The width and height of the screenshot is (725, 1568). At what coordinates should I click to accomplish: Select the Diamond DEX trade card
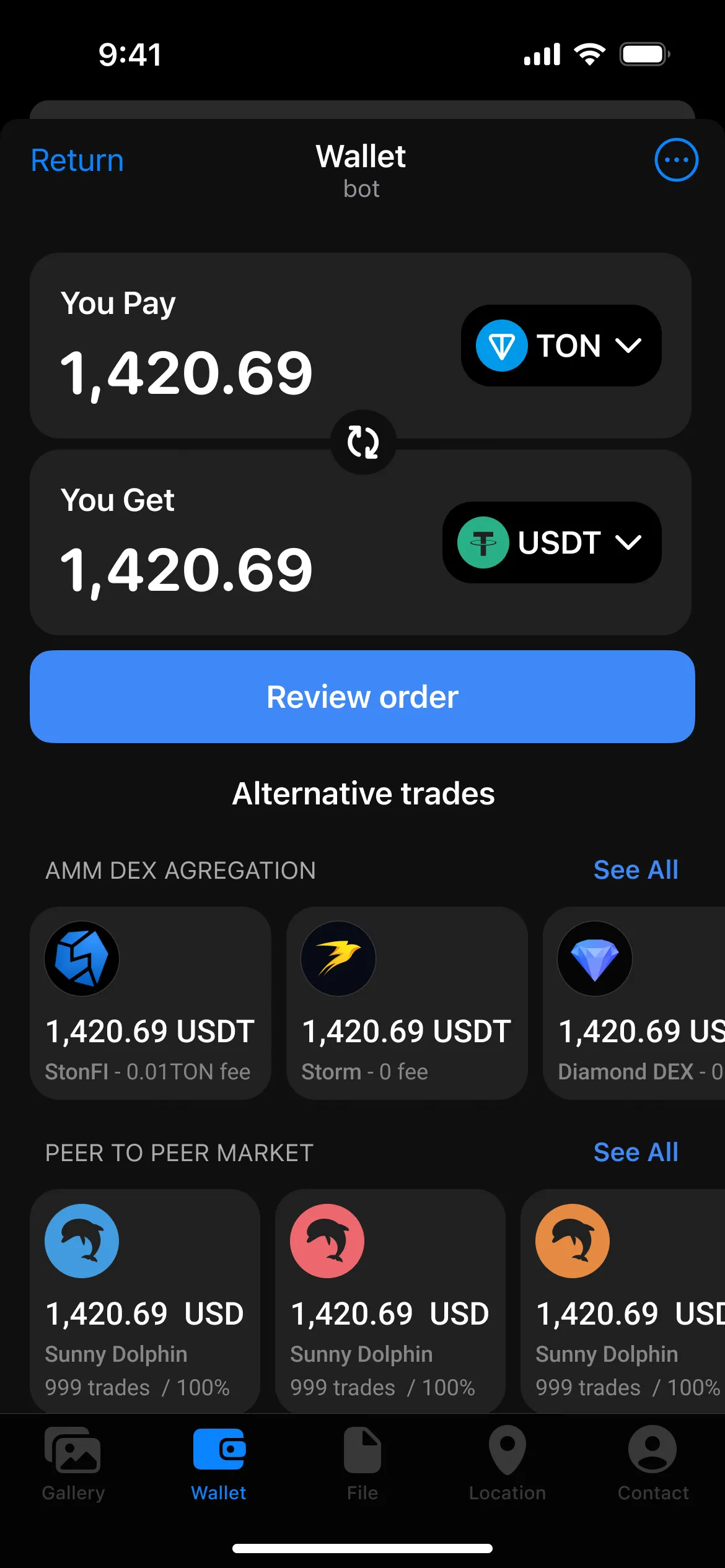point(634,1003)
